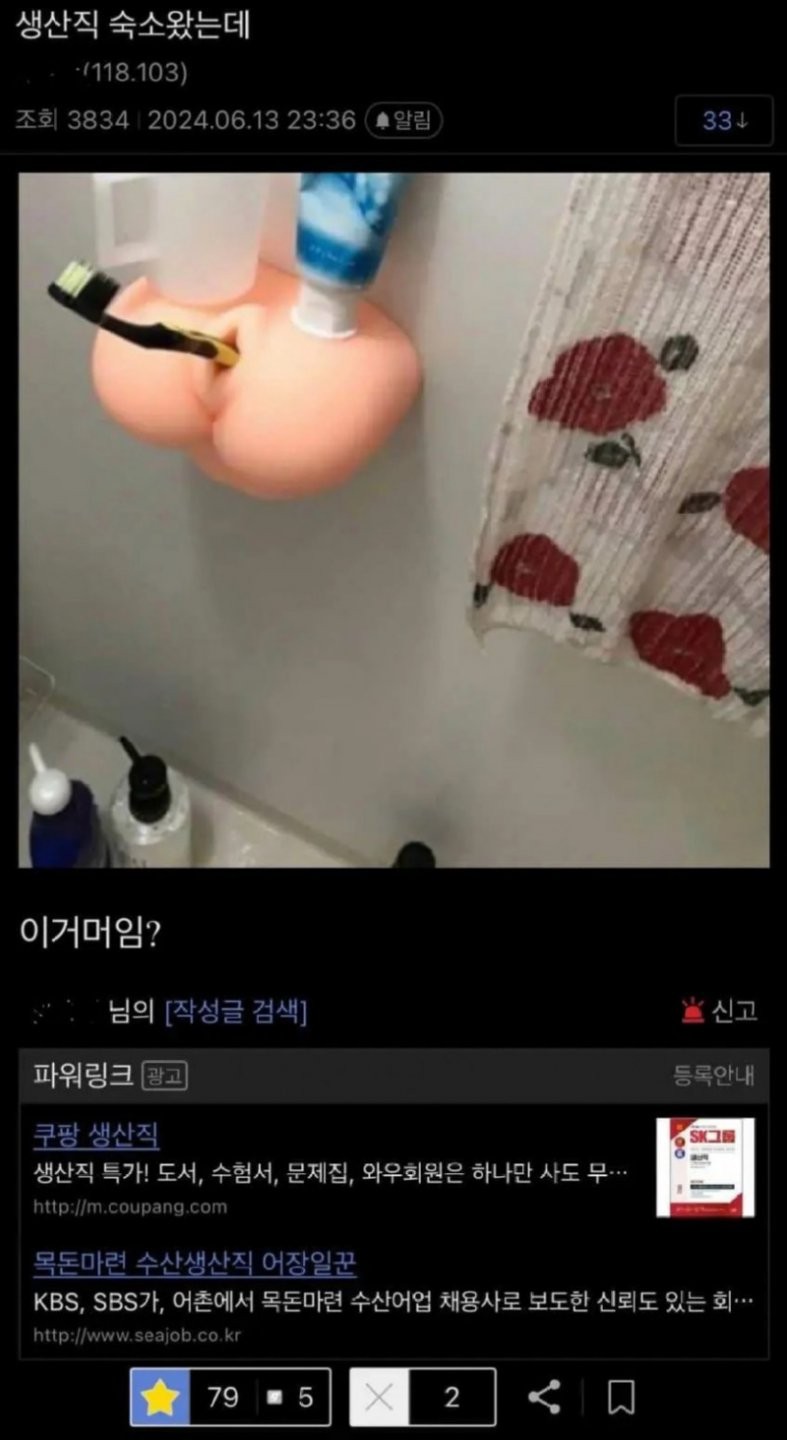Share this post
Screen dimensions: 787x1440
coord(544,1397)
